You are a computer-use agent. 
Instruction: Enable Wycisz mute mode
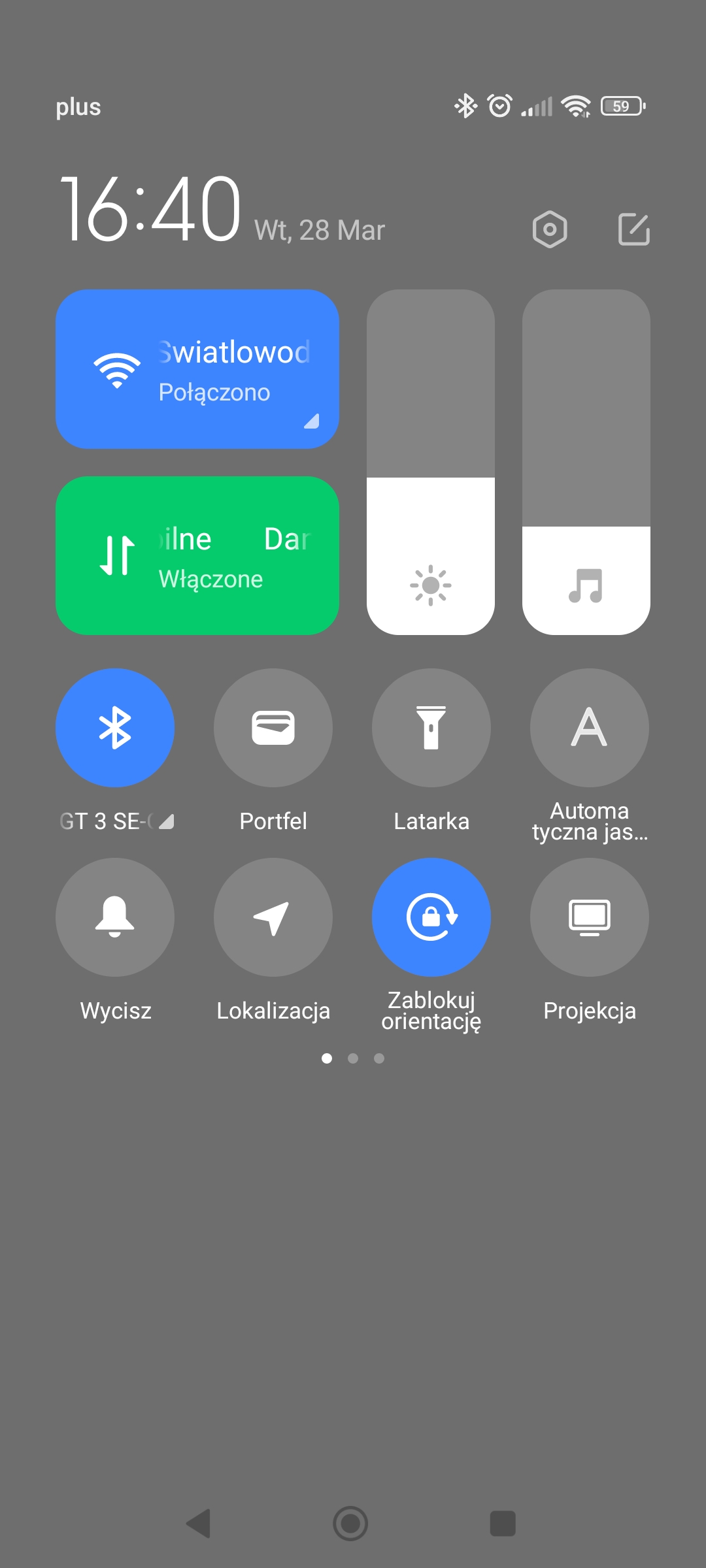pyautogui.click(x=115, y=917)
